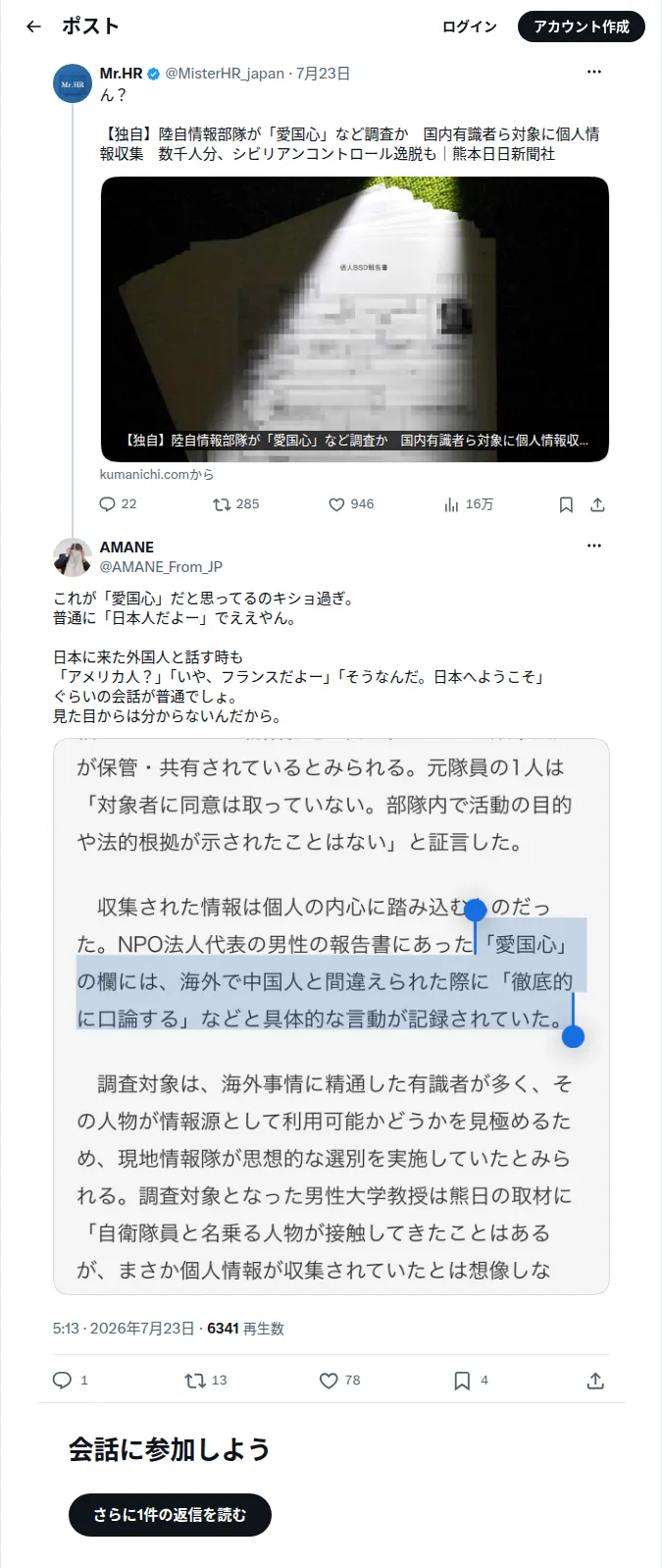
Task: Share Mr.HR's post
Action: [x=597, y=504]
